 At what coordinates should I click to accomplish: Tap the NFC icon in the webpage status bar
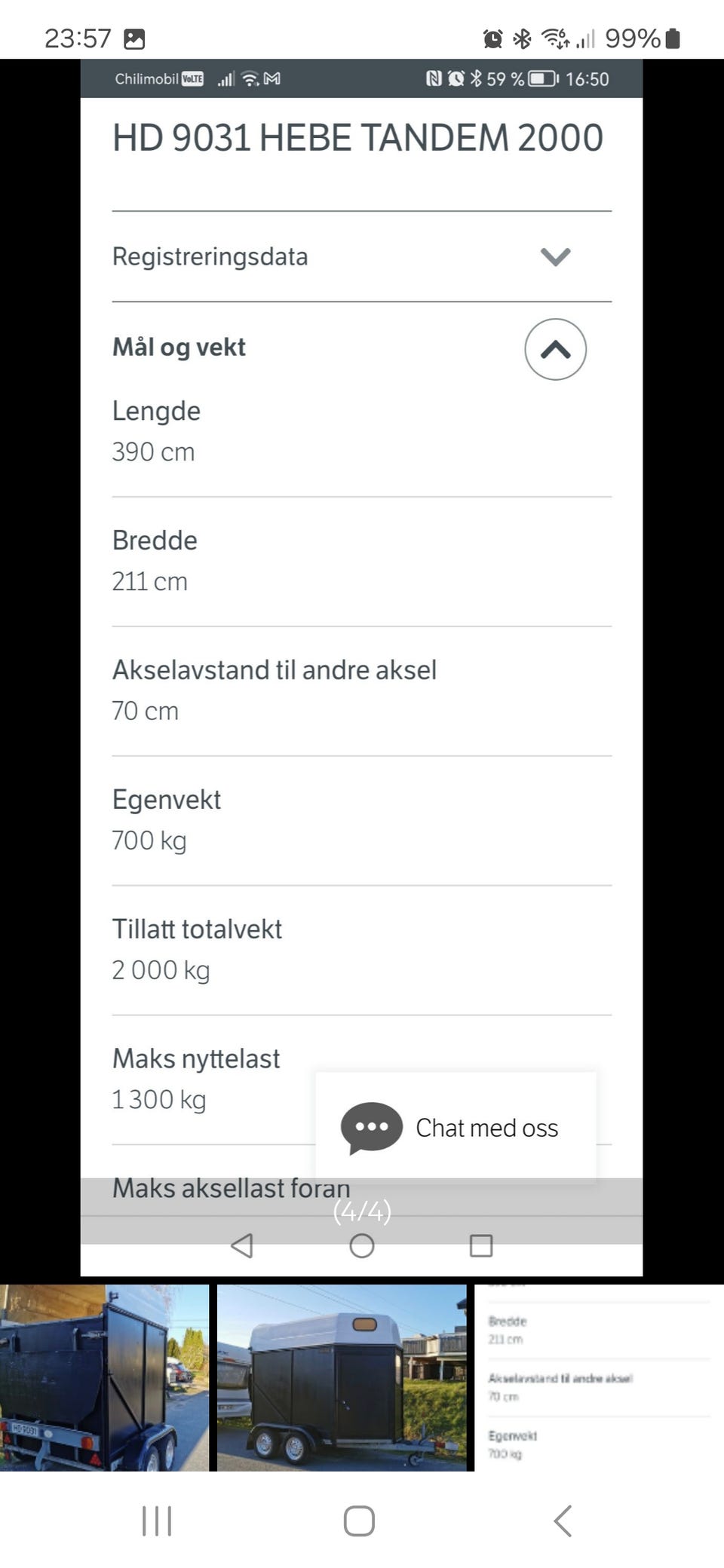coord(434,78)
